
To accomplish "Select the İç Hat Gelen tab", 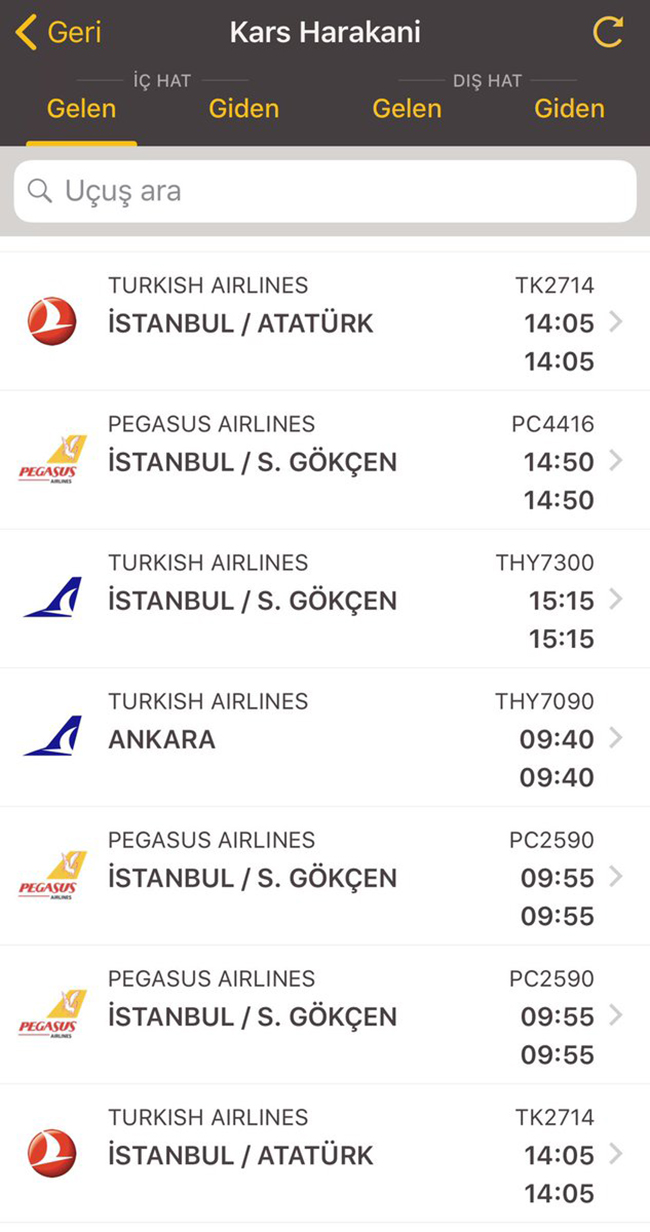I will 81,109.
